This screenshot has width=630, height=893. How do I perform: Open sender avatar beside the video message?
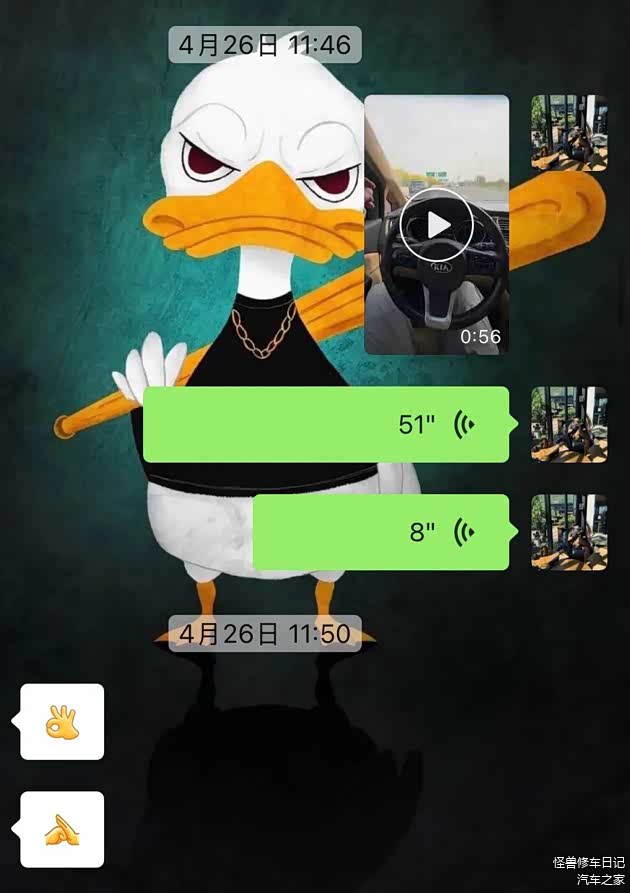[x=568, y=133]
